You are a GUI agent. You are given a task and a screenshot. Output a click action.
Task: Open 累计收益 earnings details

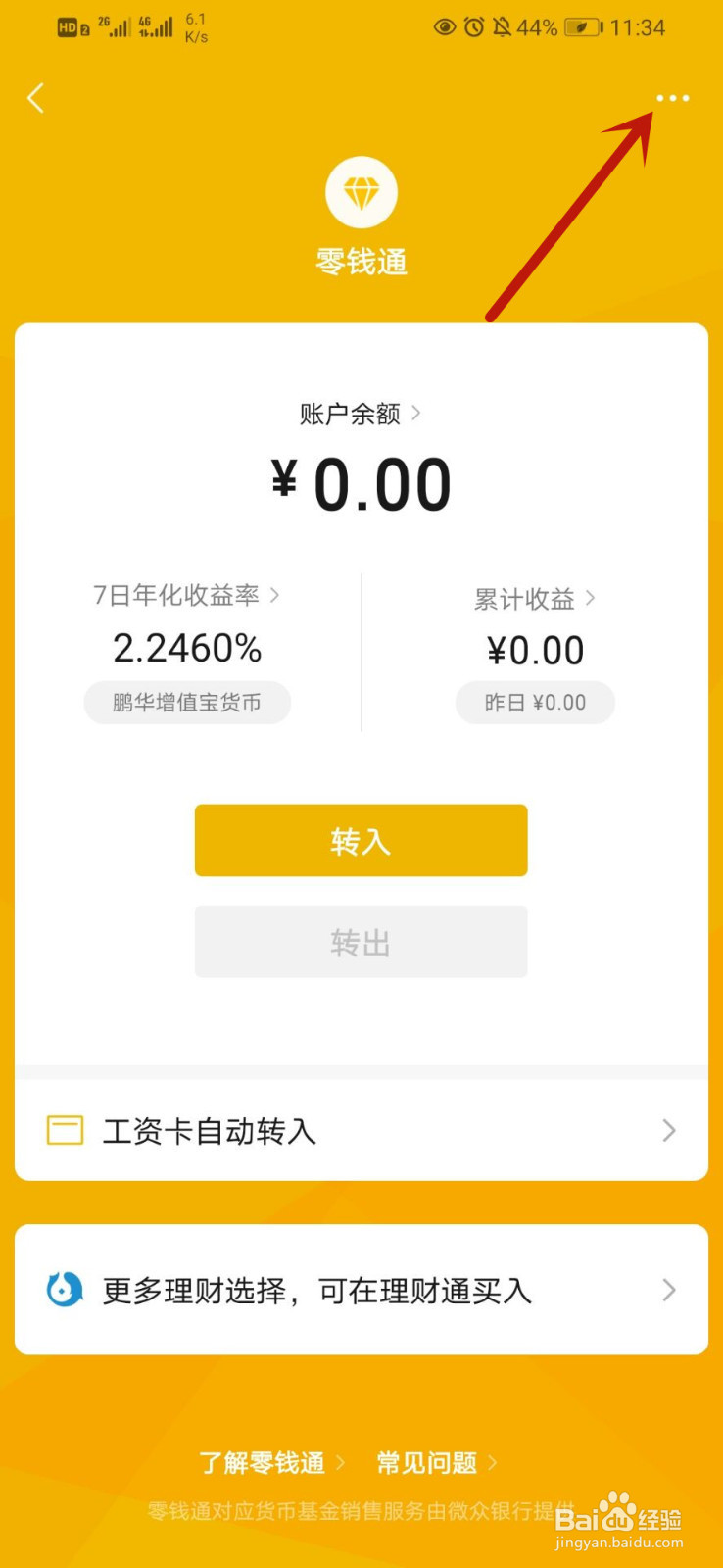click(535, 599)
